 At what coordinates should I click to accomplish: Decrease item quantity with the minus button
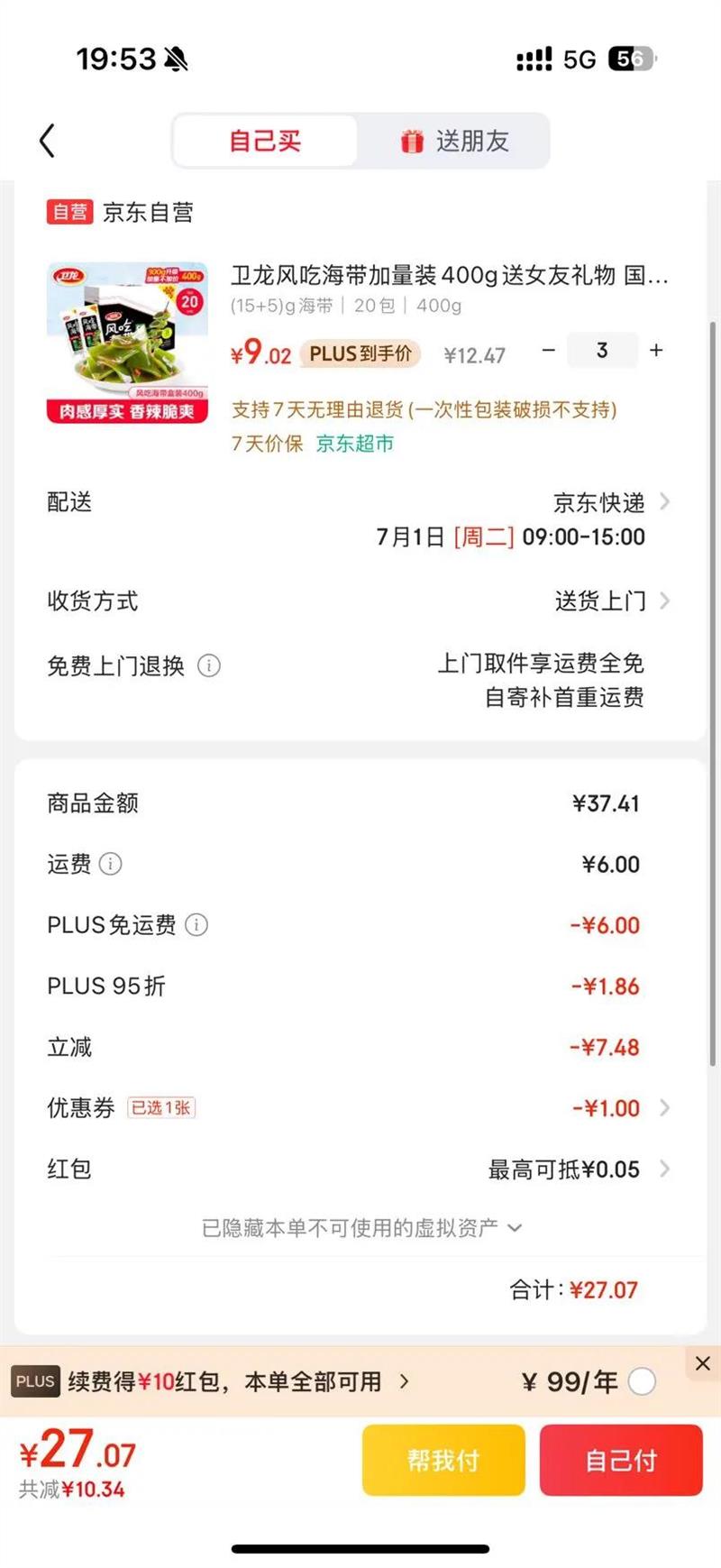coord(548,350)
